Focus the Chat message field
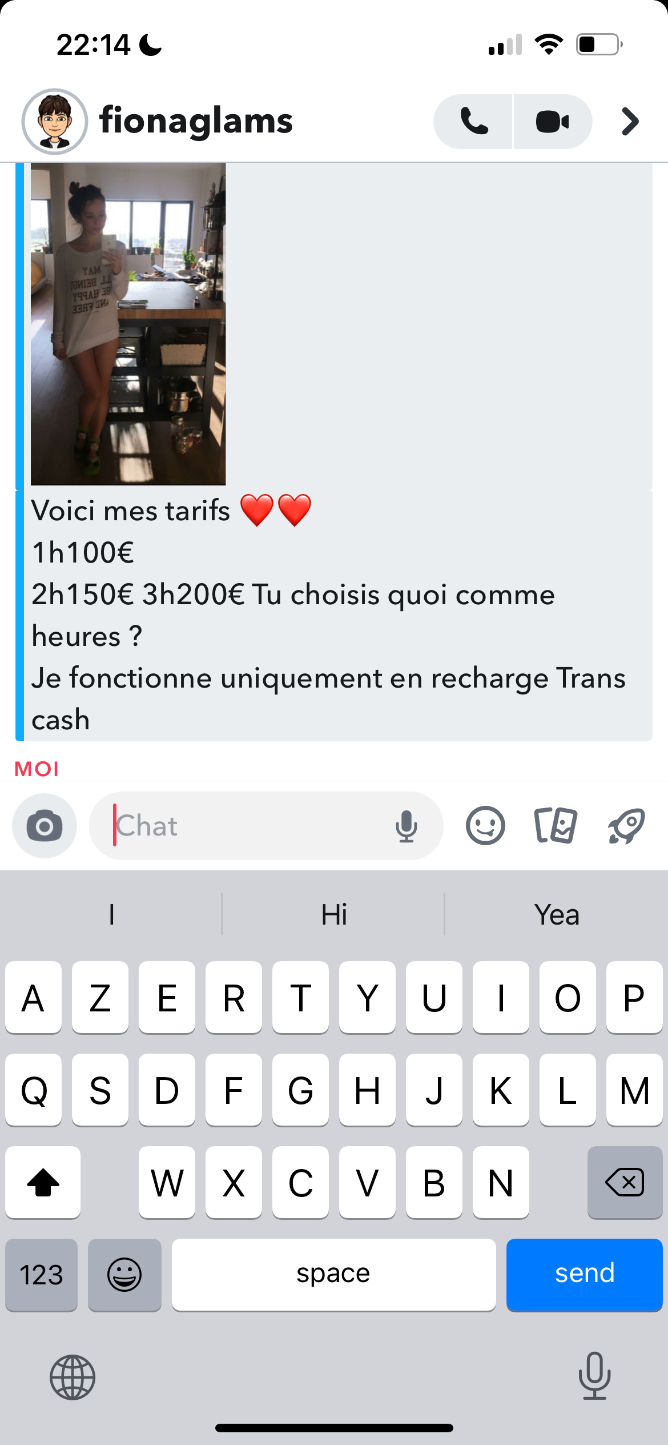This screenshot has height=1445, width=668. [250, 826]
